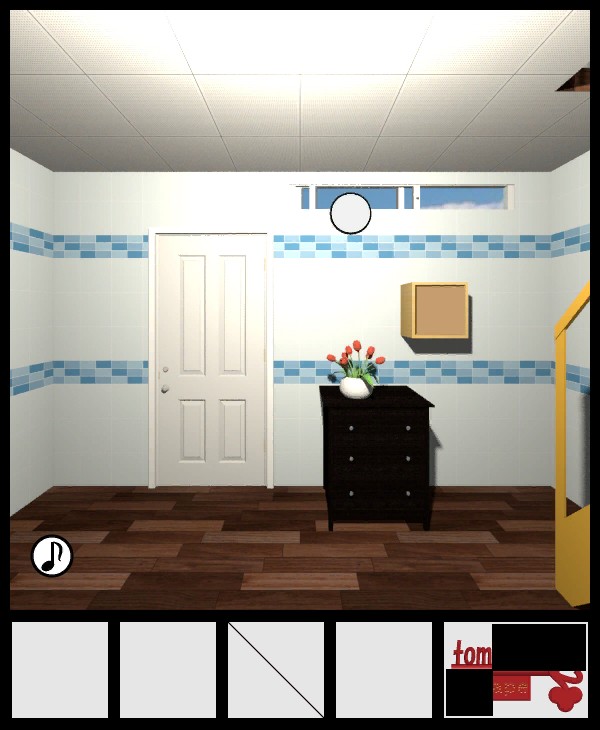Toggle the music note sound button
The image size is (600, 730).
tap(52, 556)
